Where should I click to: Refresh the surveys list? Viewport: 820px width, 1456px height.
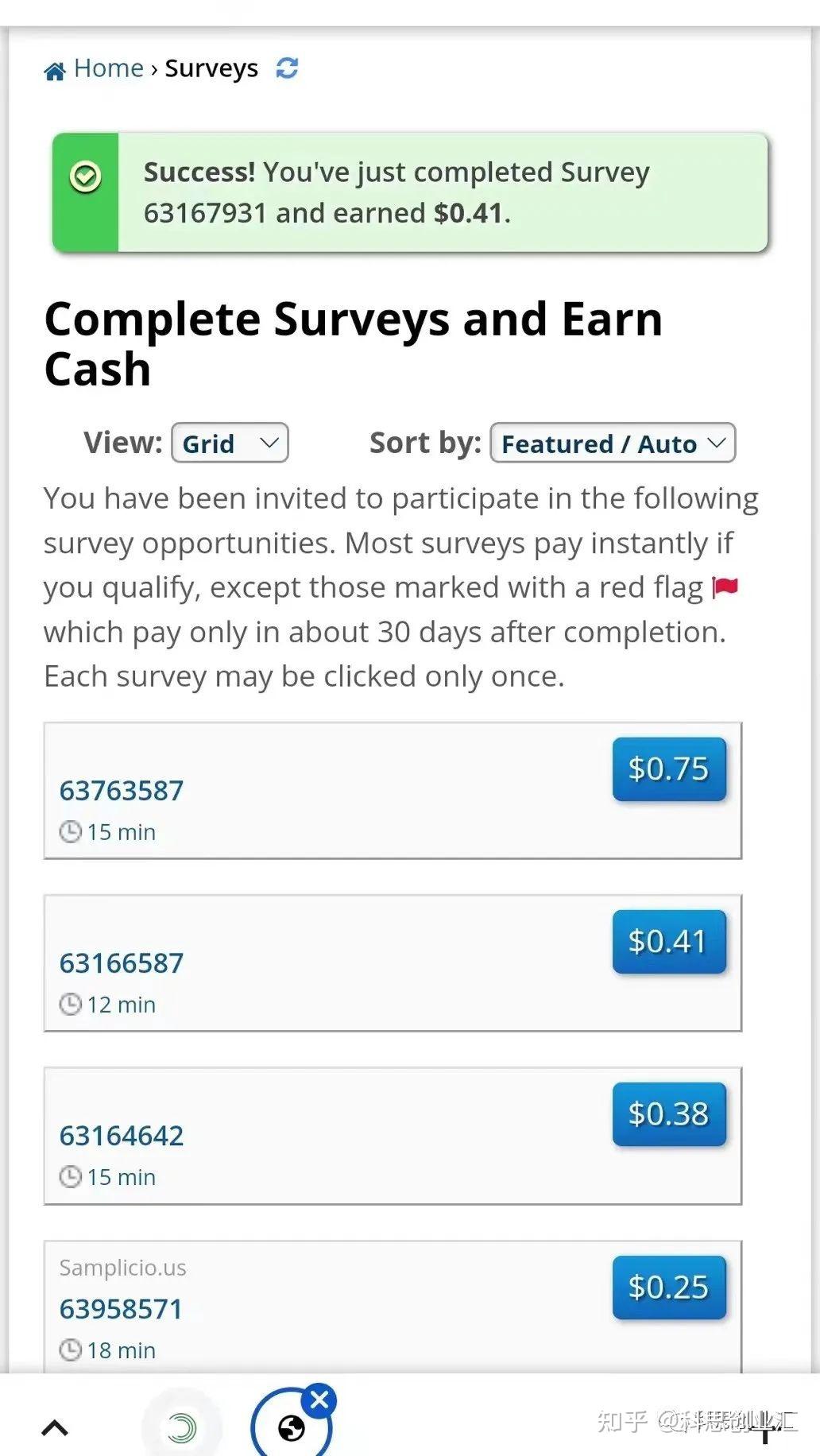click(x=287, y=69)
